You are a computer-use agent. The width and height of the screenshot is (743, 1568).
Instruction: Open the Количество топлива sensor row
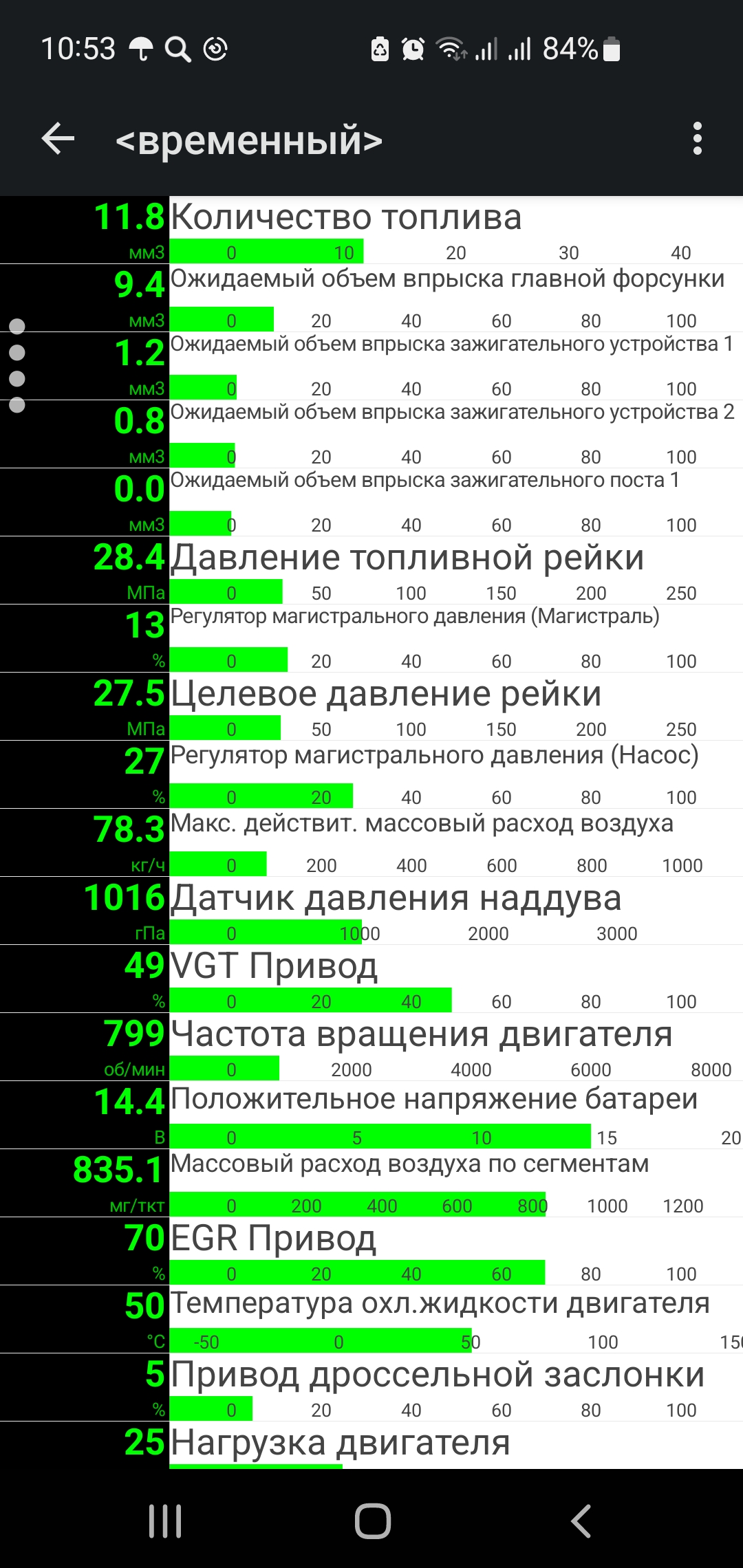[x=371, y=230]
